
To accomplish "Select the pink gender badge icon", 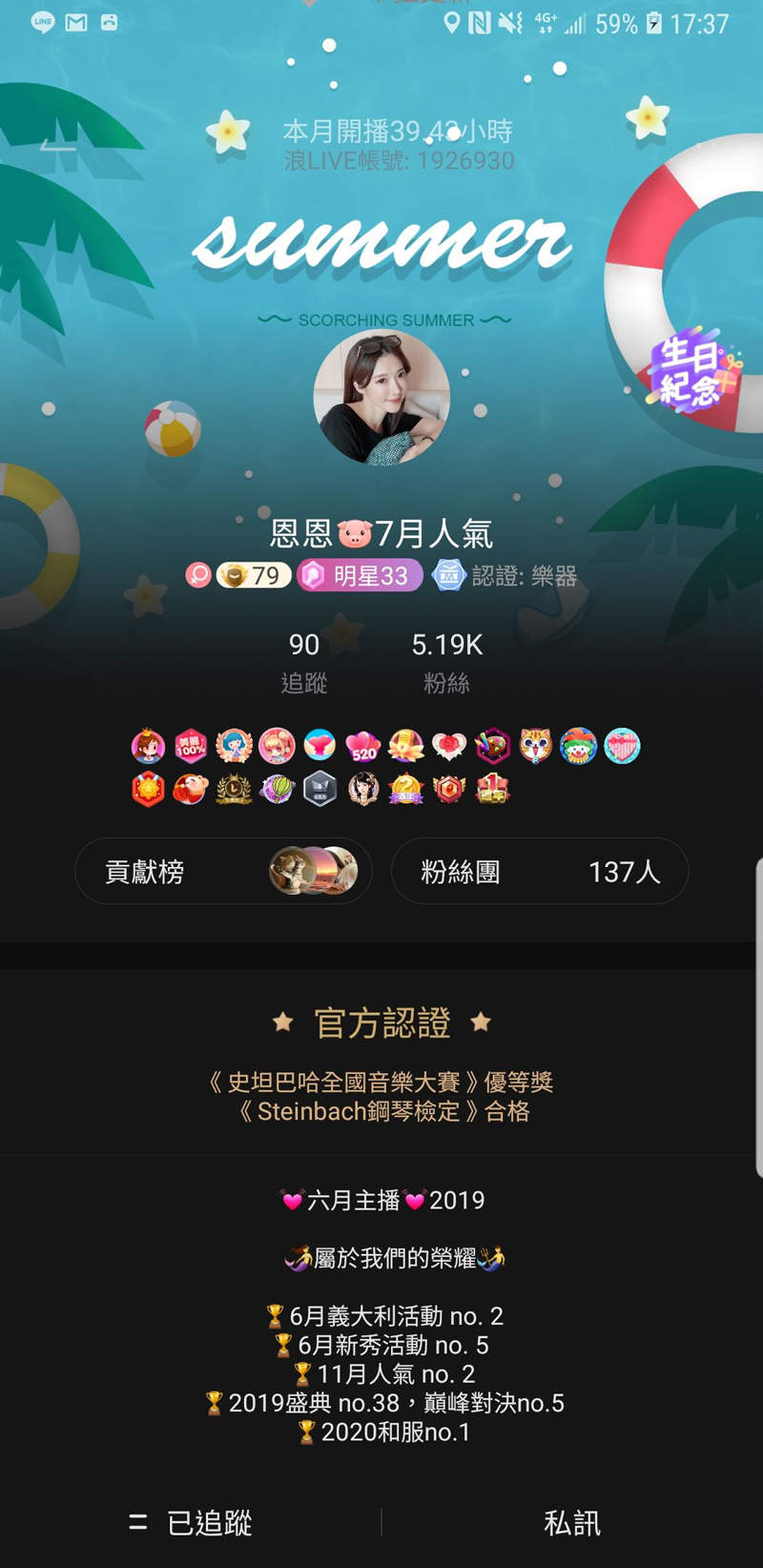I will coord(199,576).
